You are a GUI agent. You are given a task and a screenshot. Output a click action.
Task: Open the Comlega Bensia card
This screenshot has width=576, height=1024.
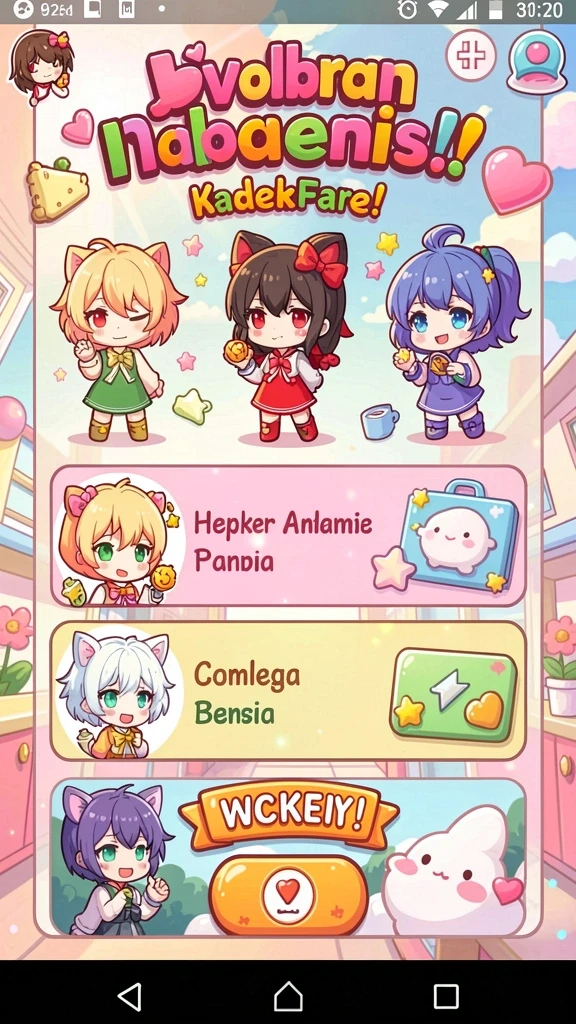[288, 691]
